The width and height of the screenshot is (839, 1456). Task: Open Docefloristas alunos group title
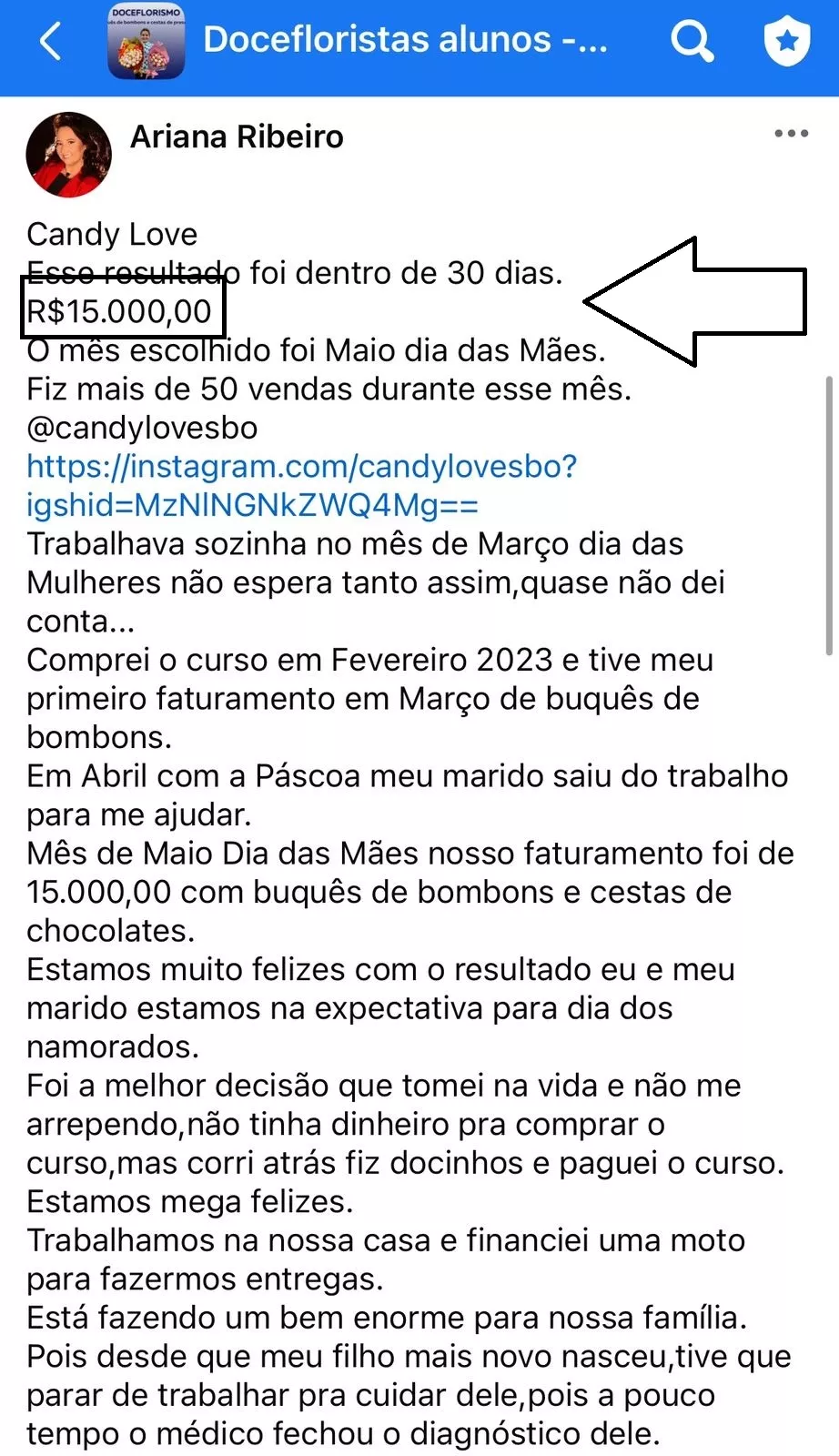(x=404, y=40)
